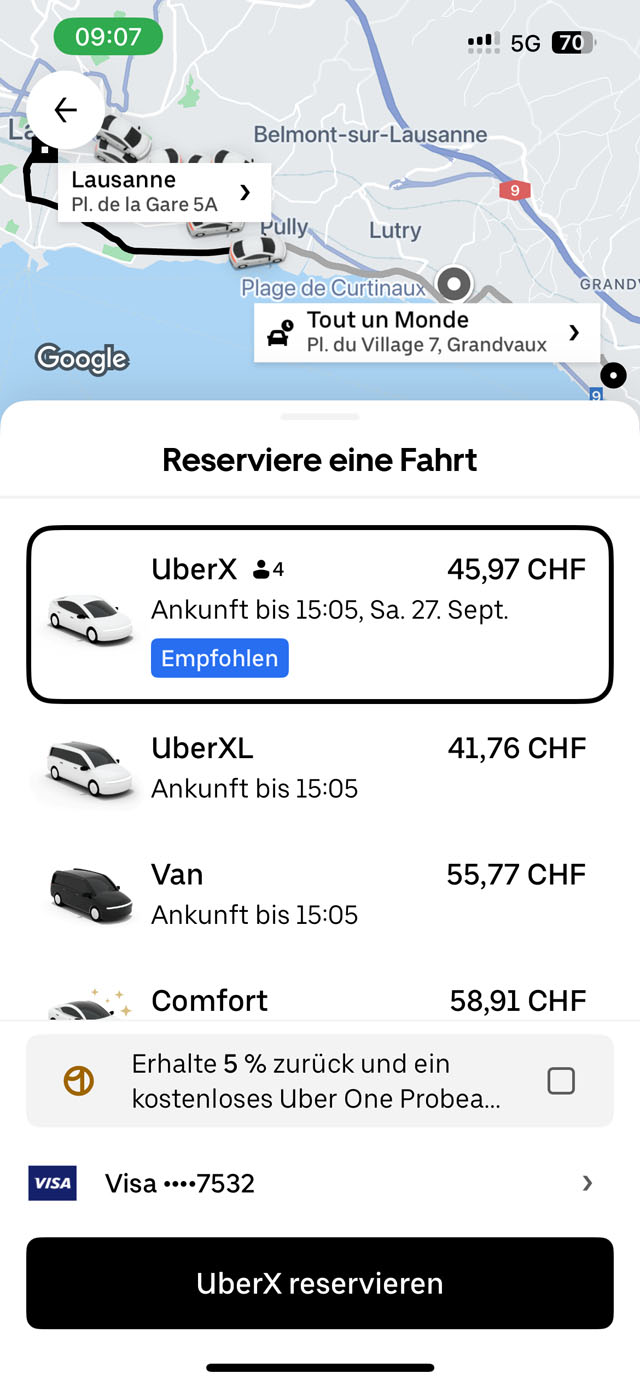Select the Comfort ride option
The image size is (640, 1385).
(x=319, y=1001)
